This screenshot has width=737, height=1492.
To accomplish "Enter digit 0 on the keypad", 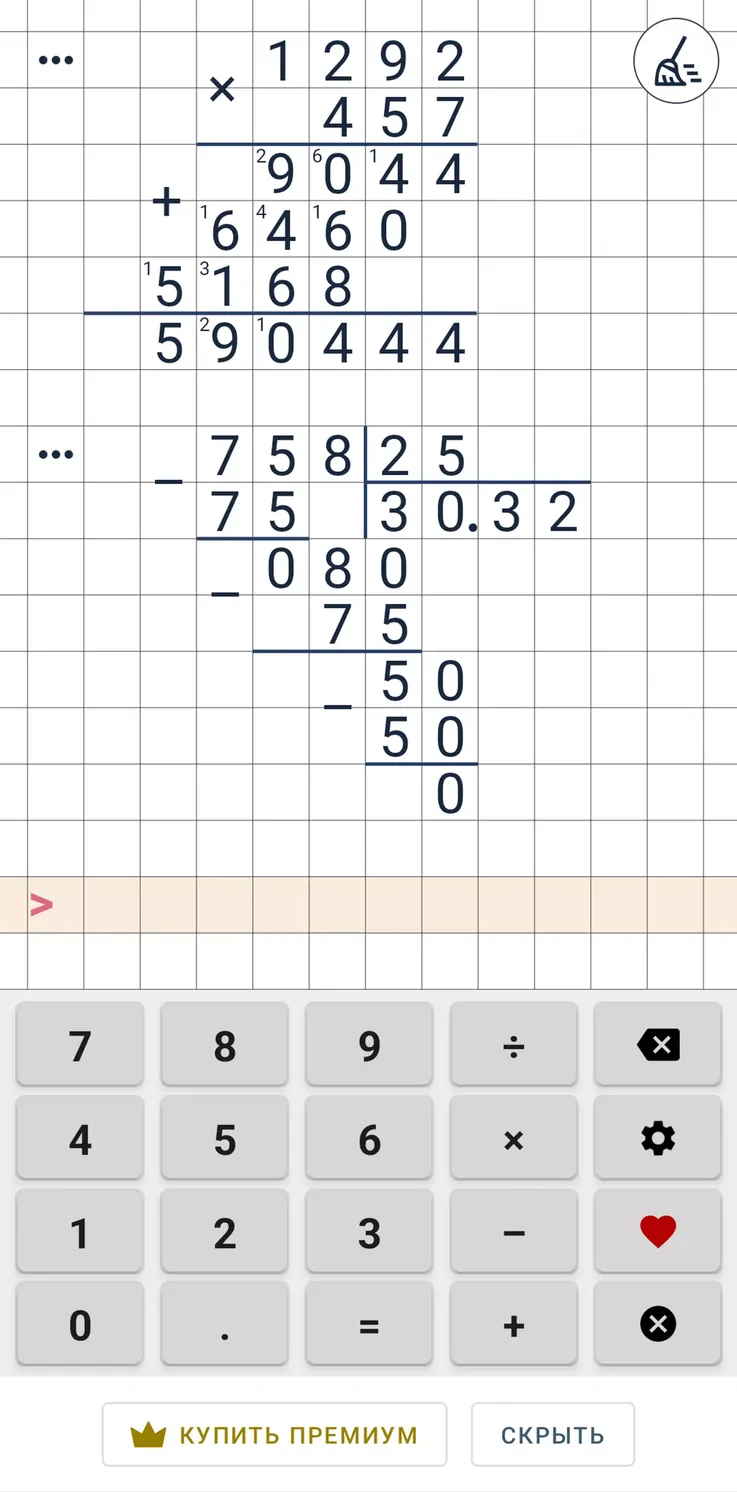I will point(80,1325).
